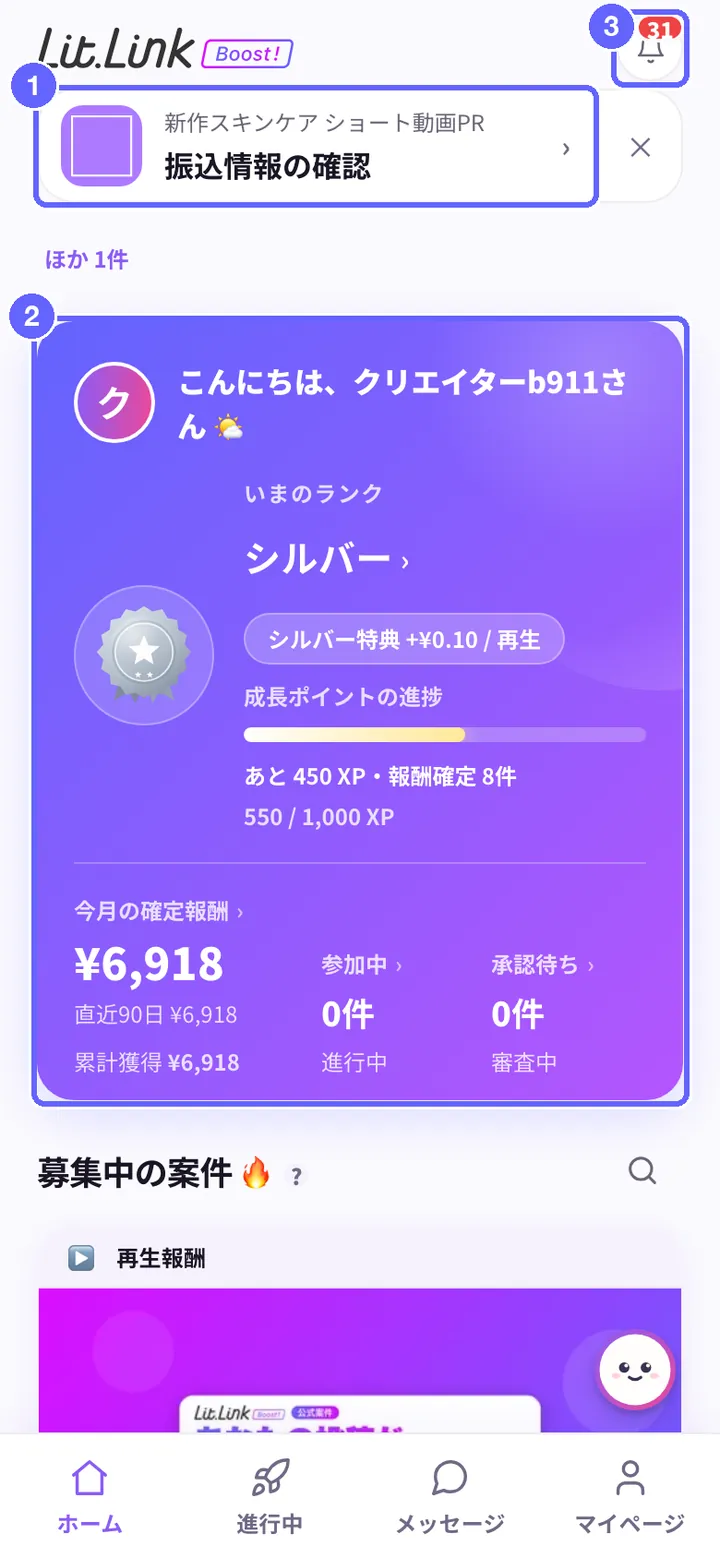Open the notifications bell
Screen dimensions: 720x1558
point(650,47)
